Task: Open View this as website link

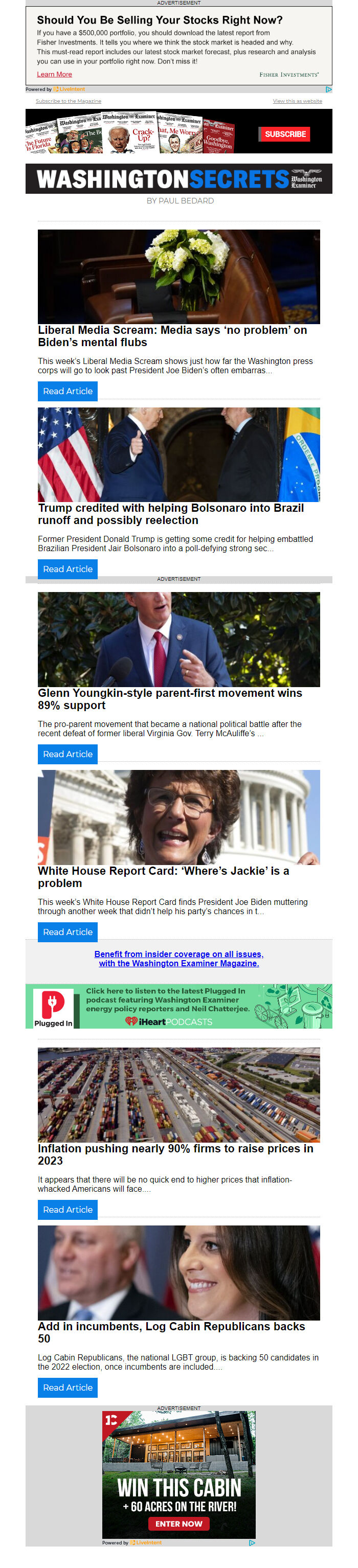Action: point(297,101)
